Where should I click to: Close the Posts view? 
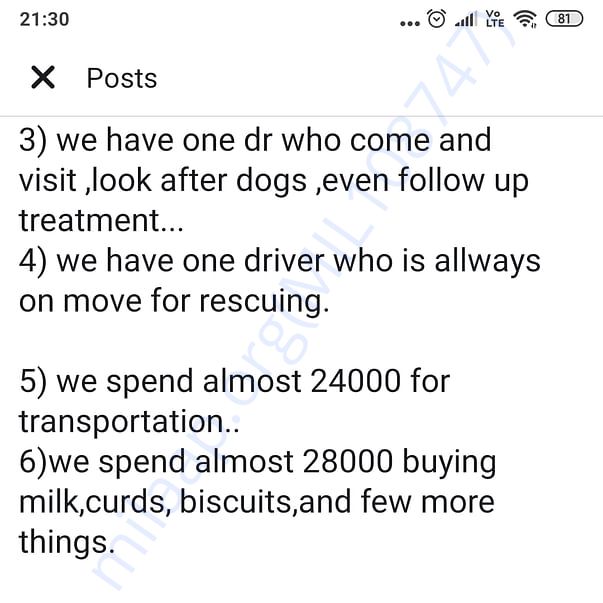click(x=42, y=78)
